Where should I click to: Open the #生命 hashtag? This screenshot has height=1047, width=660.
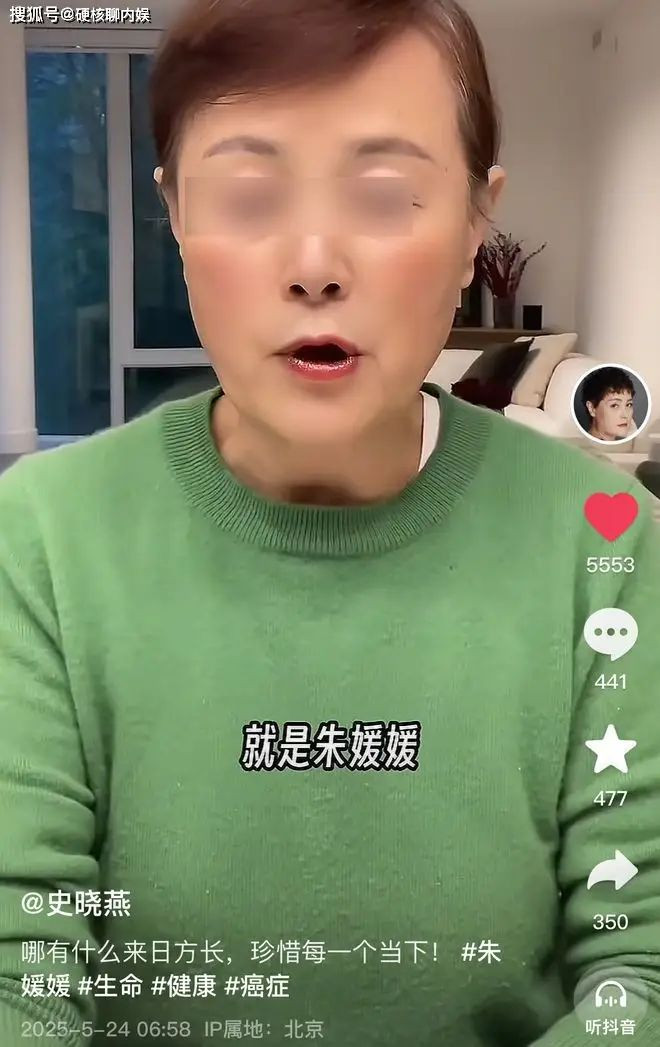[110, 986]
